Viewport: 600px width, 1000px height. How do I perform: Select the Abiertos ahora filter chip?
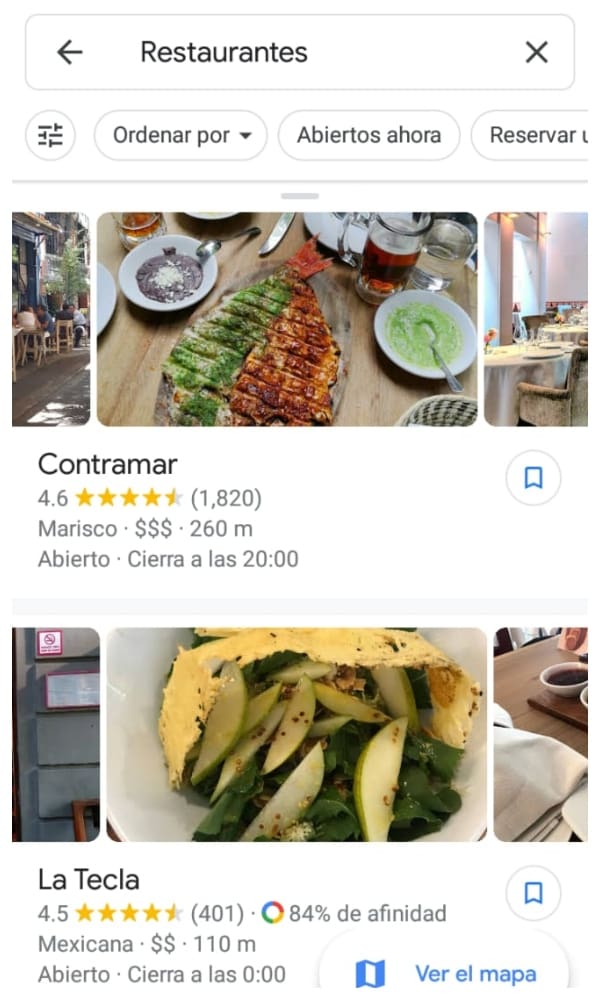pyautogui.click(x=369, y=135)
